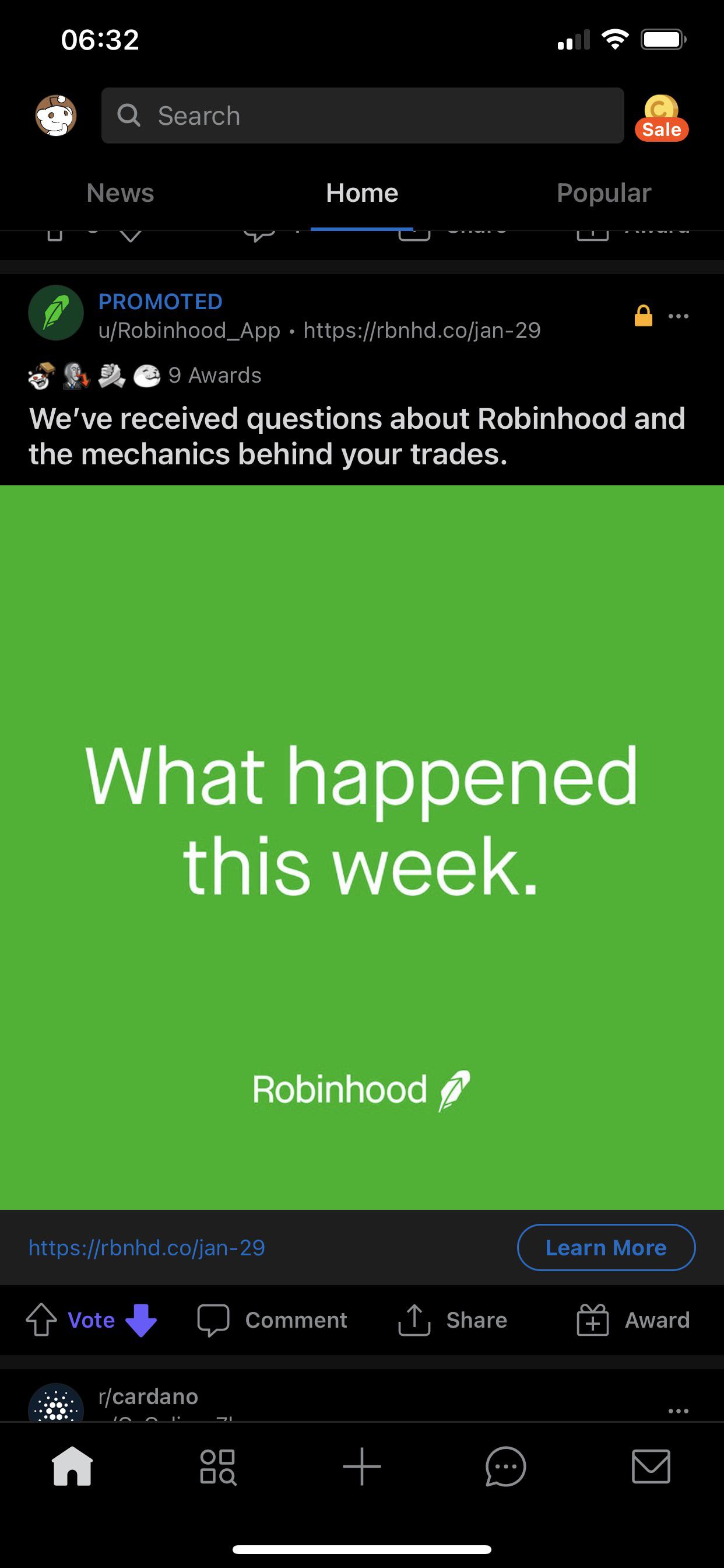
Task: Visit u/Robinhood_App profile
Action: (189, 330)
